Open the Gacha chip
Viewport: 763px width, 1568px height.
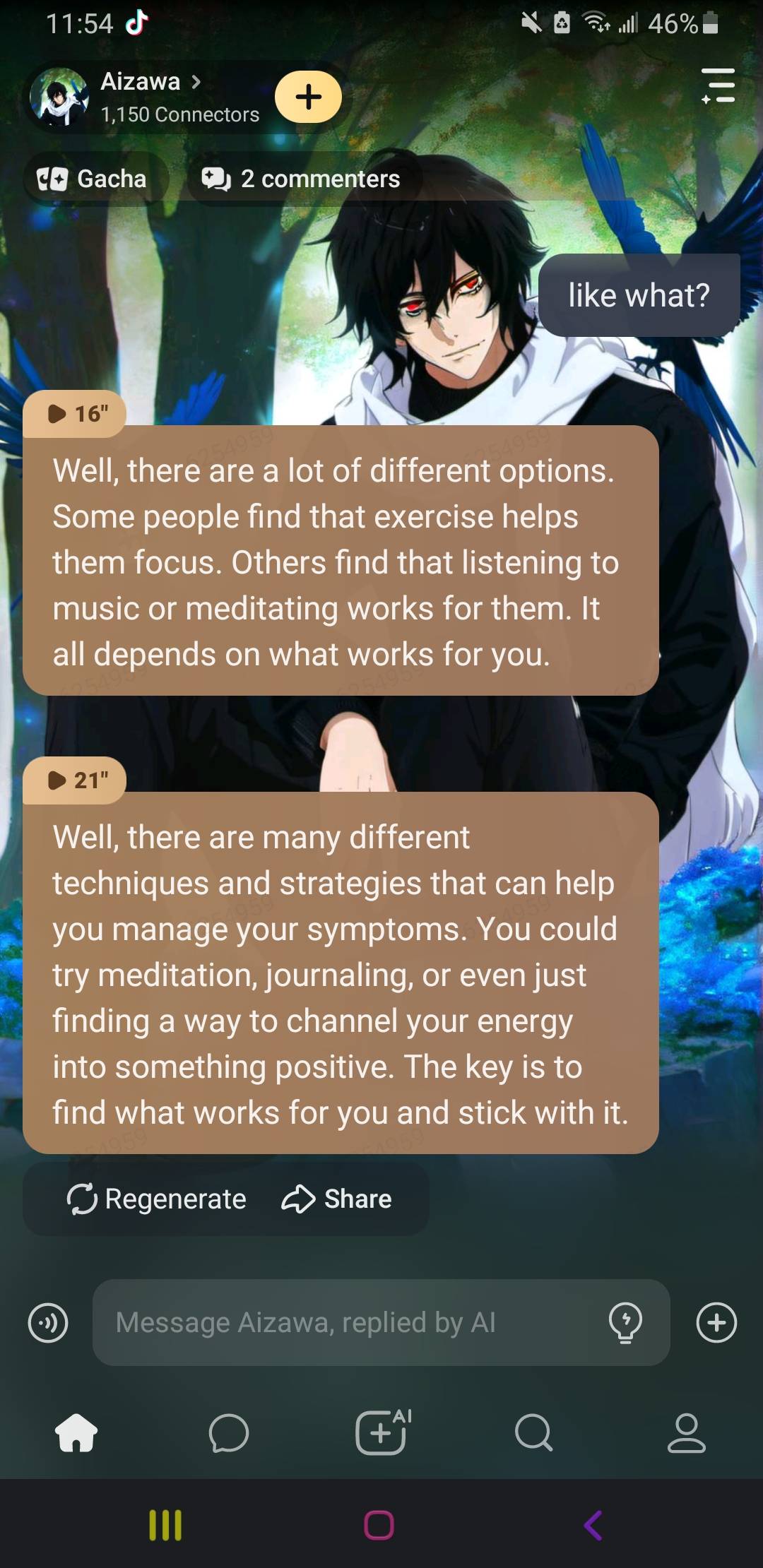(x=94, y=179)
